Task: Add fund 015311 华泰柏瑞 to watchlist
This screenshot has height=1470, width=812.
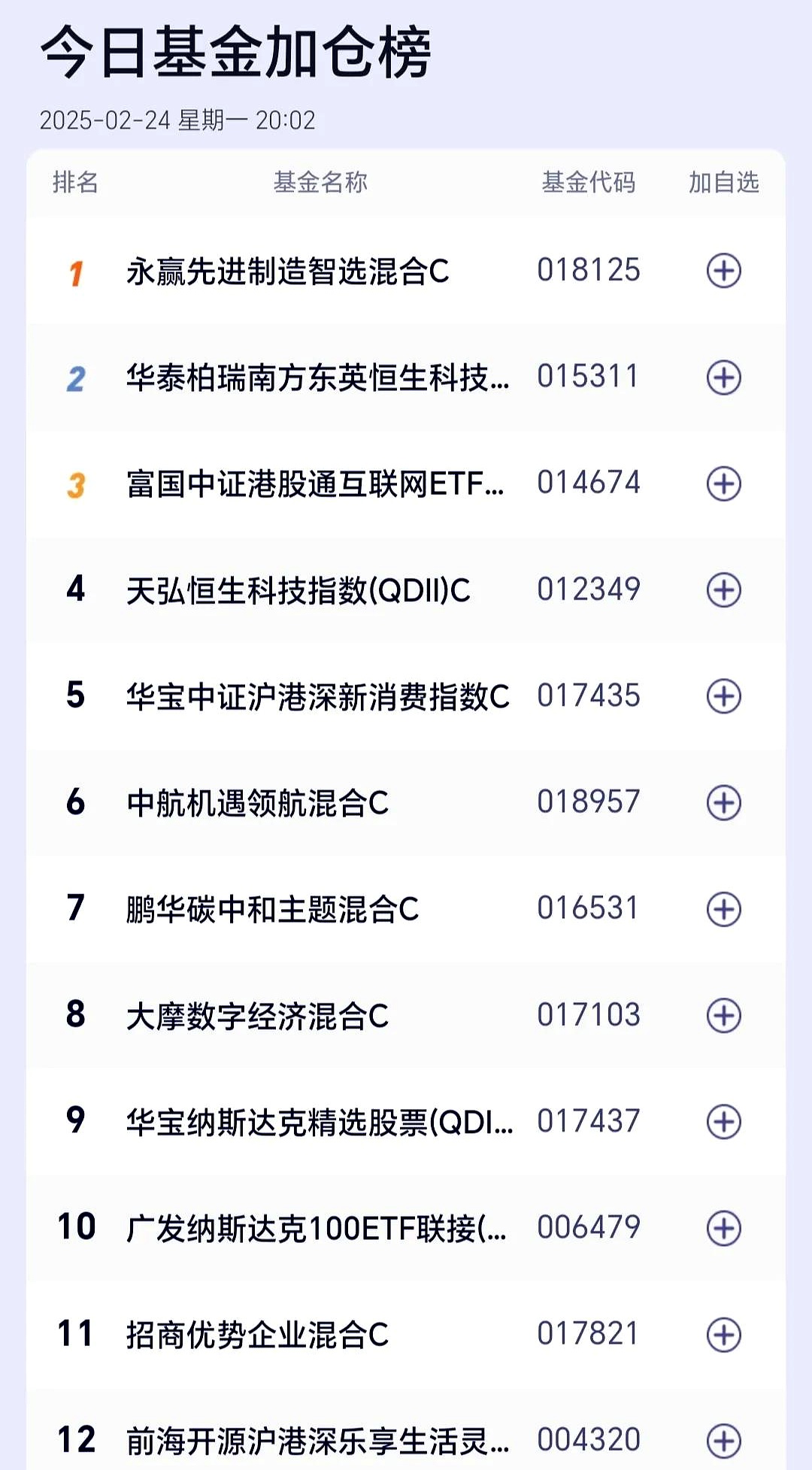Action: pyautogui.click(x=723, y=377)
